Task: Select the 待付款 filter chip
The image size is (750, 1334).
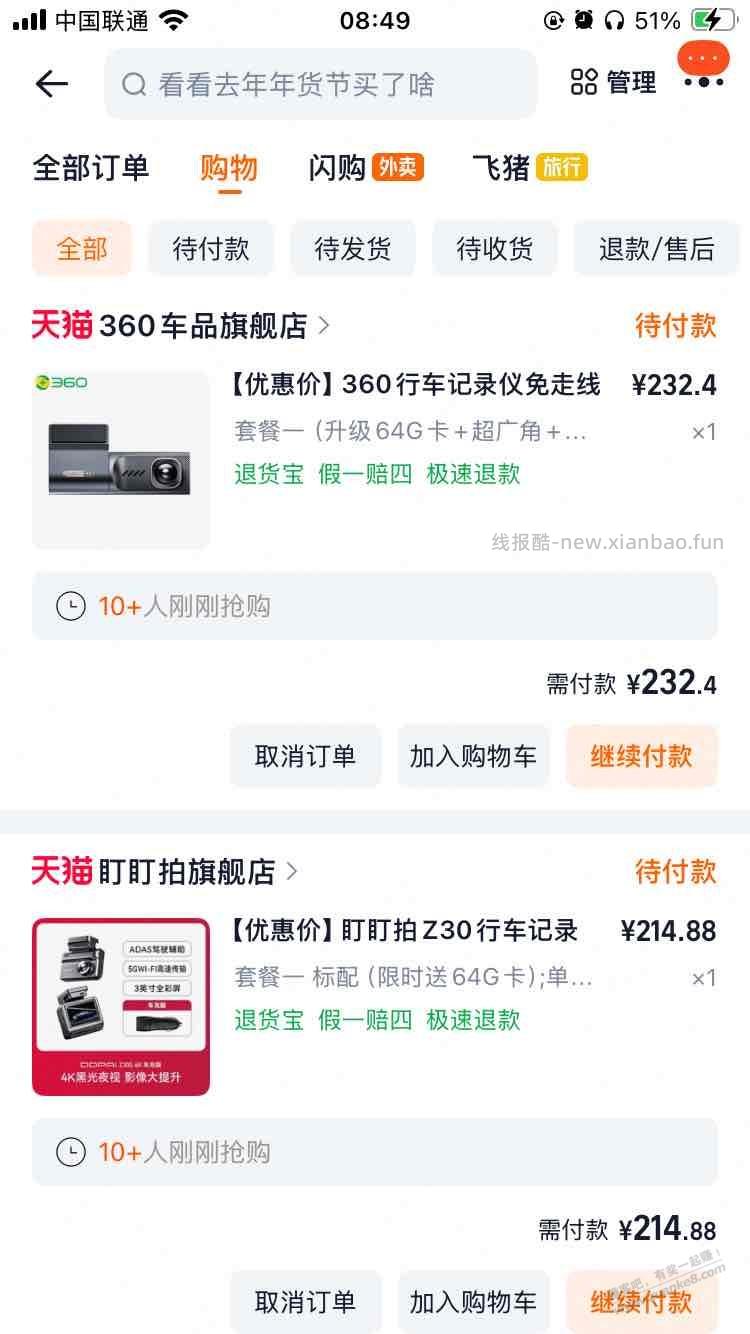Action: [x=210, y=247]
